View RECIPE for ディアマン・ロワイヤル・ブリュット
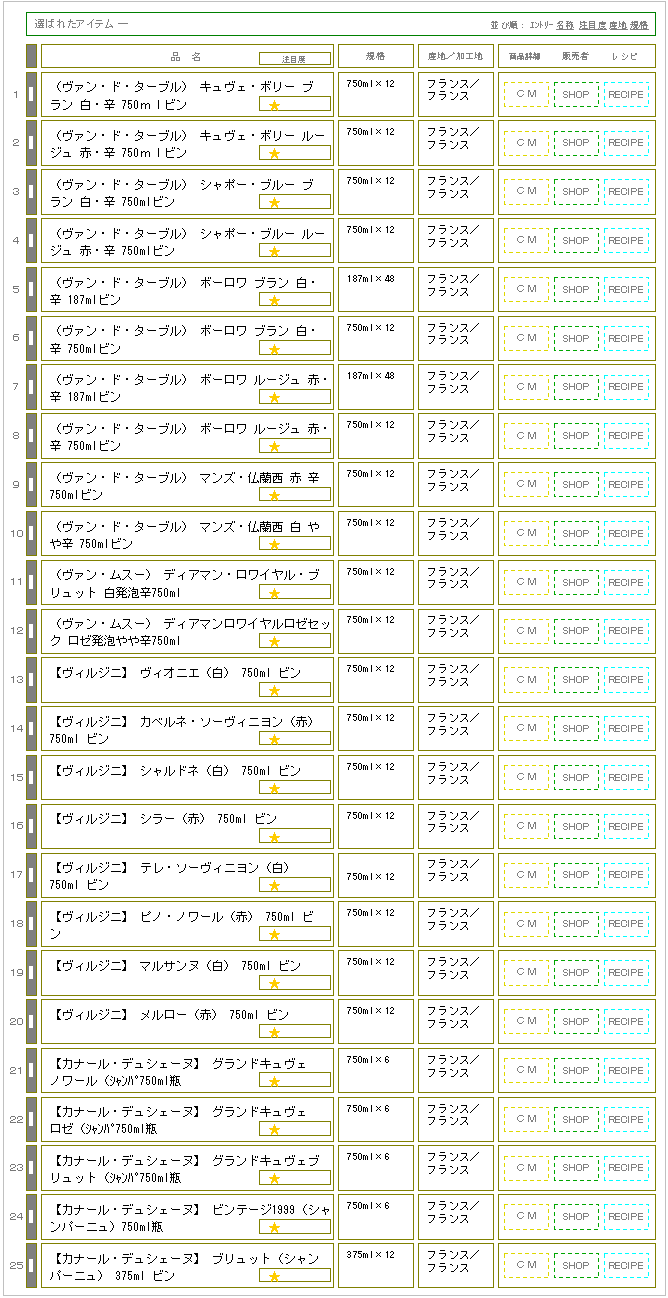 point(626,583)
